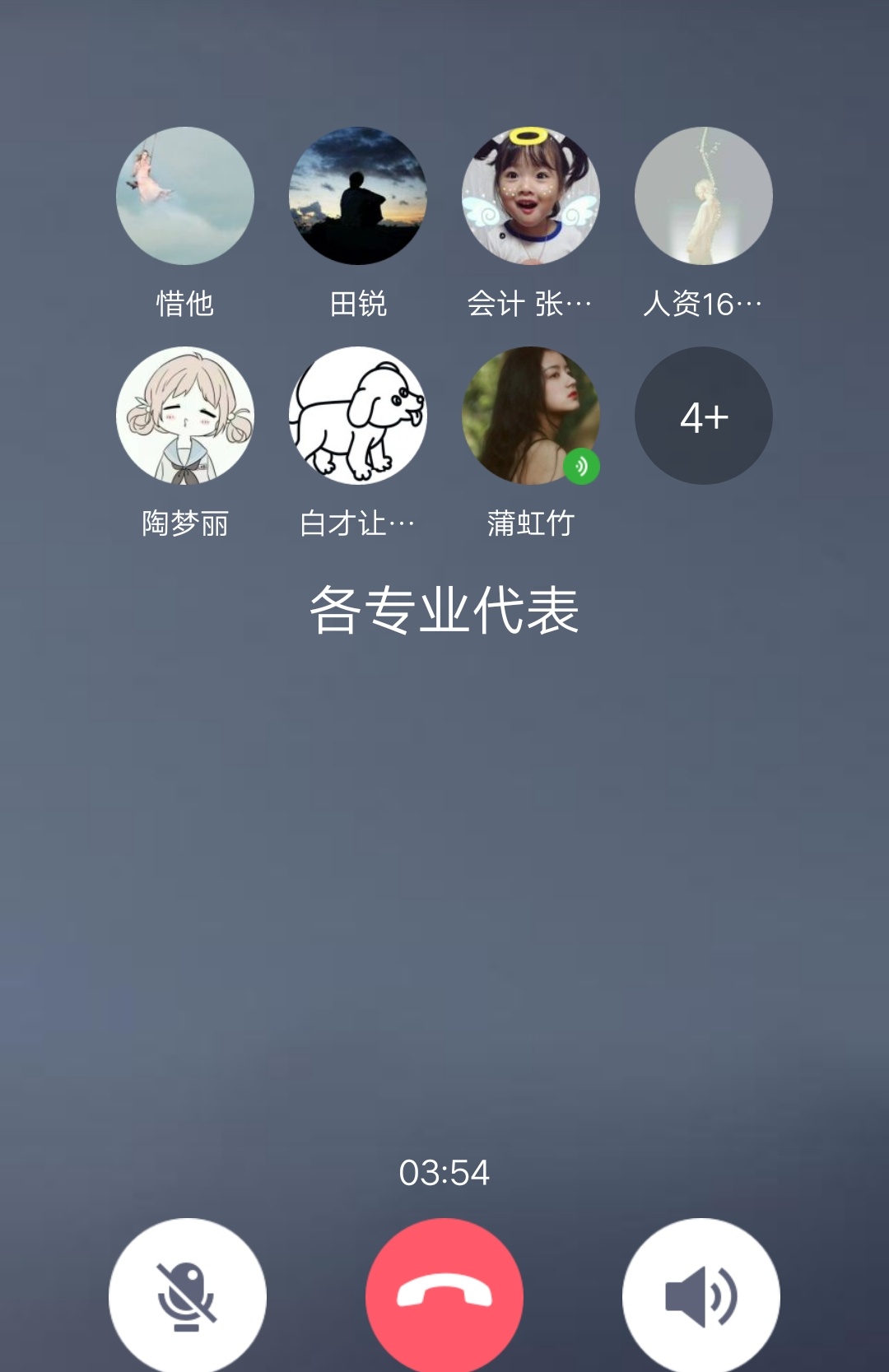
Task: Tap 惜他's avatar
Action: point(185,196)
